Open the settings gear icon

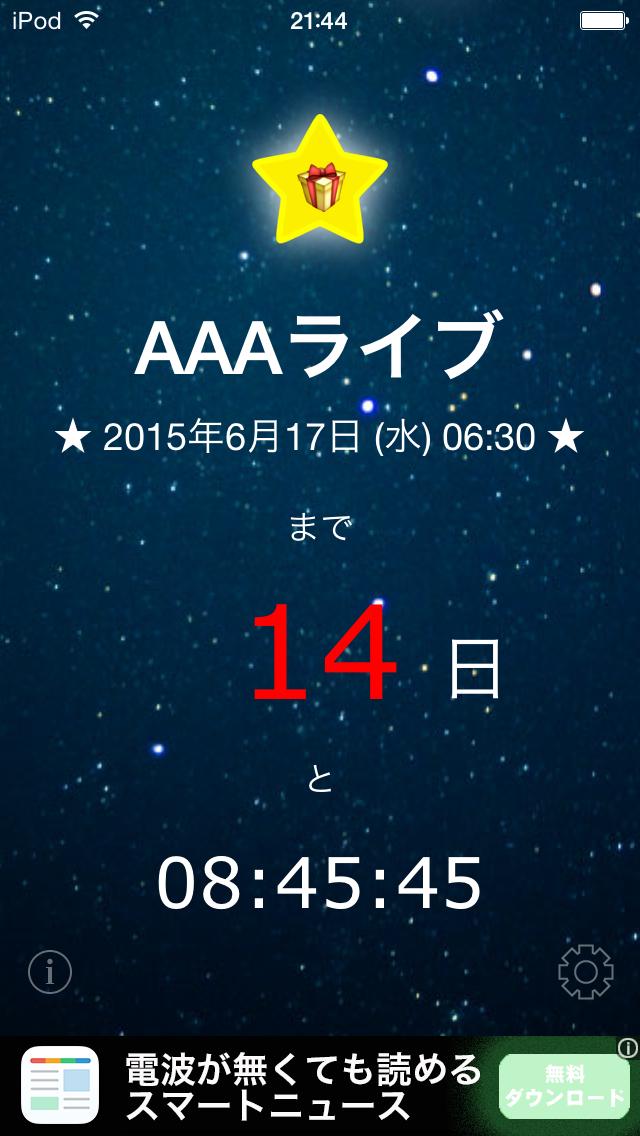(x=585, y=971)
